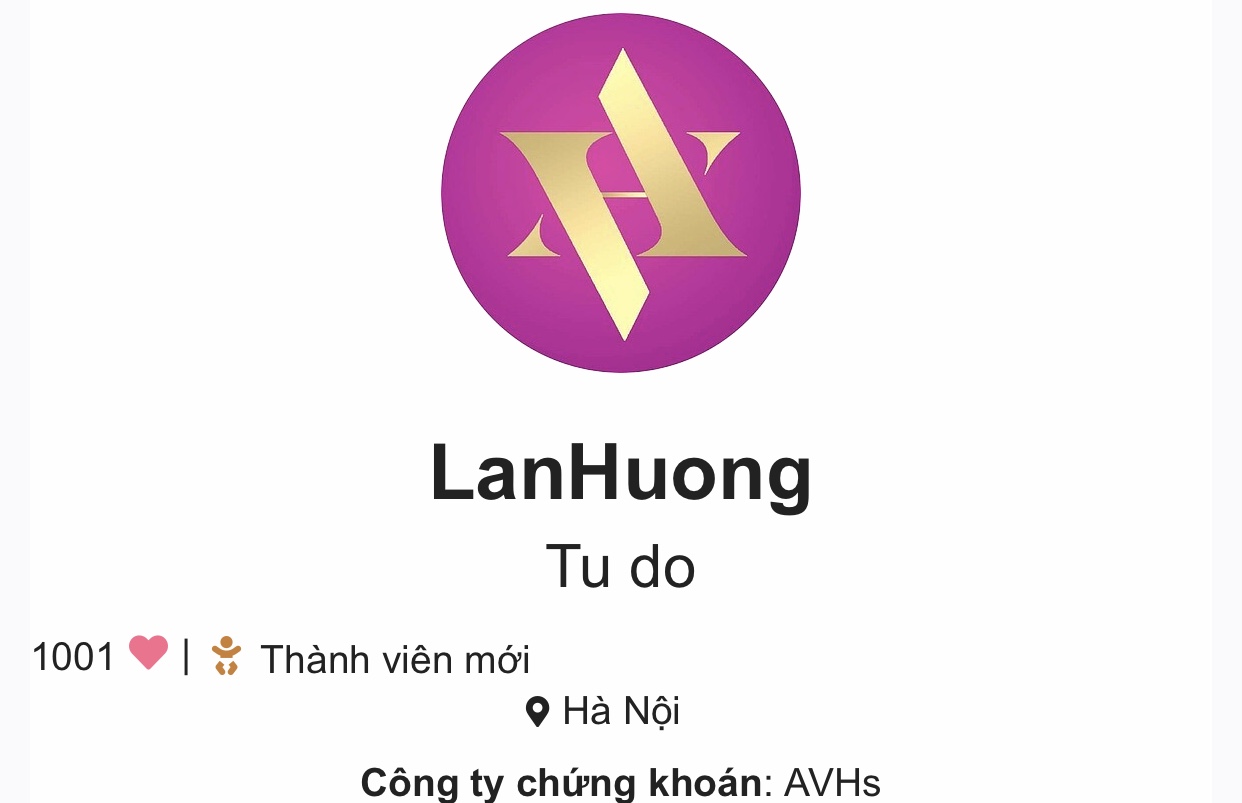The width and height of the screenshot is (1242, 803).
Task: Open LanHuong's profile avatar picture
Action: tap(621, 193)
